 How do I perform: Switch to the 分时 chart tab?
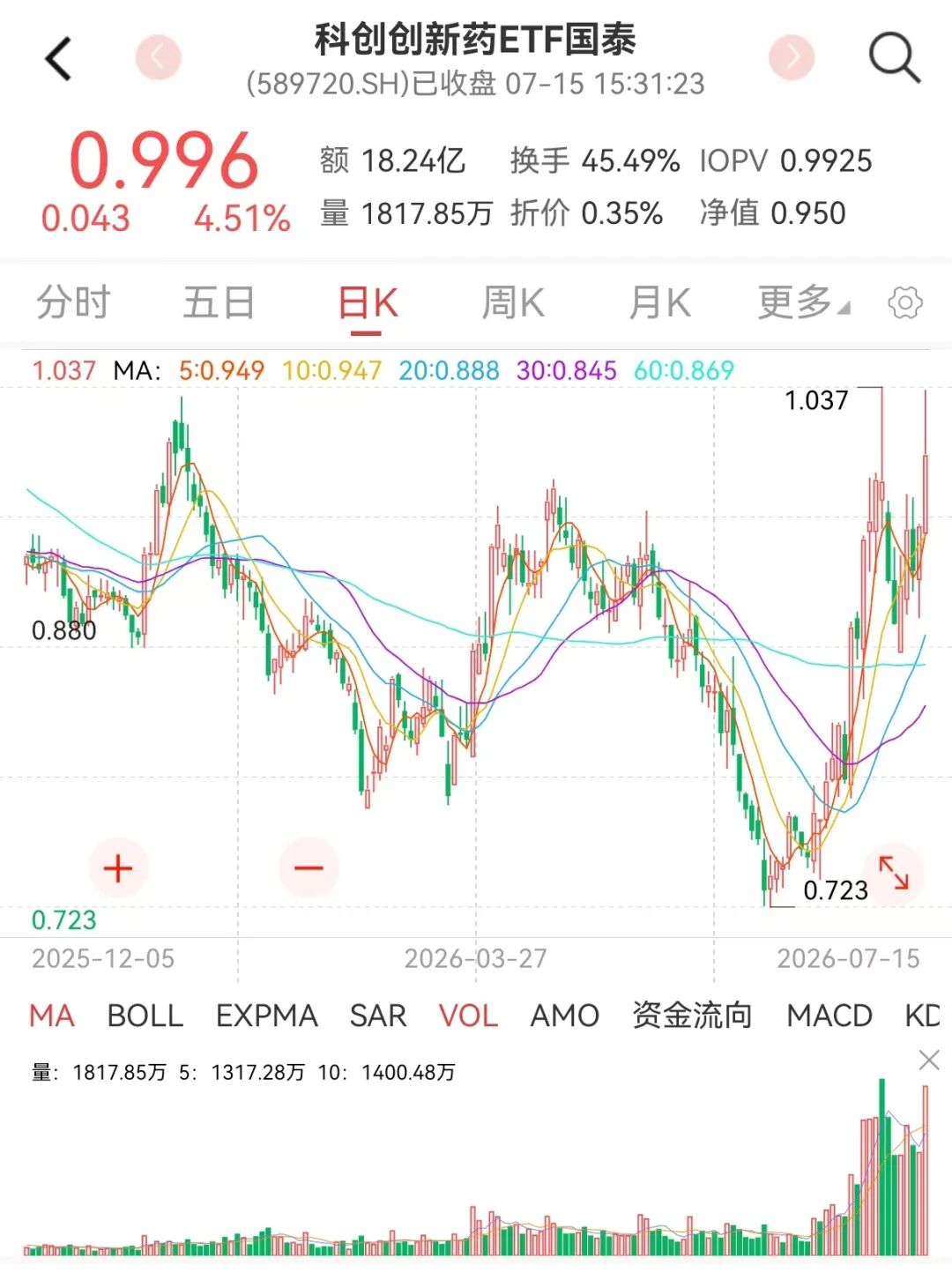73,302
